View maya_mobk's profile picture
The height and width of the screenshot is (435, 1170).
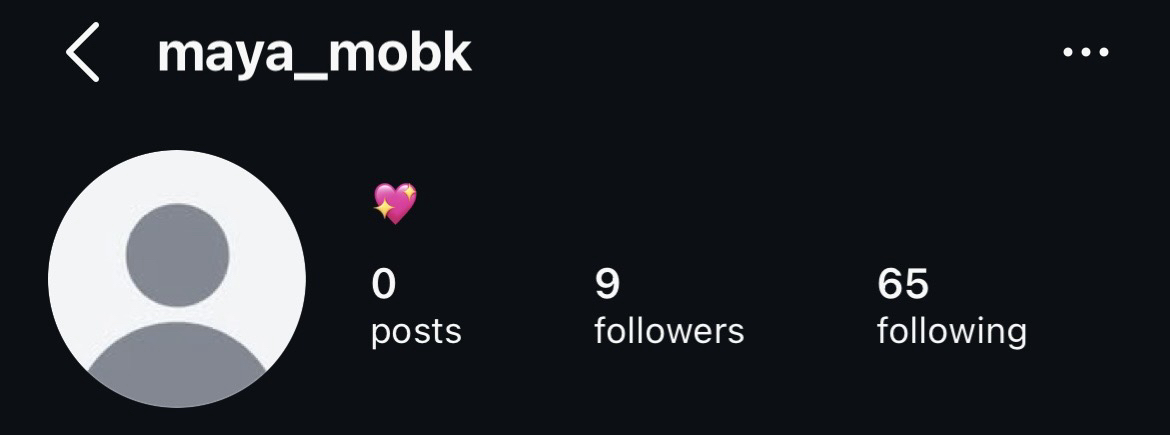[x=177, y=279]
